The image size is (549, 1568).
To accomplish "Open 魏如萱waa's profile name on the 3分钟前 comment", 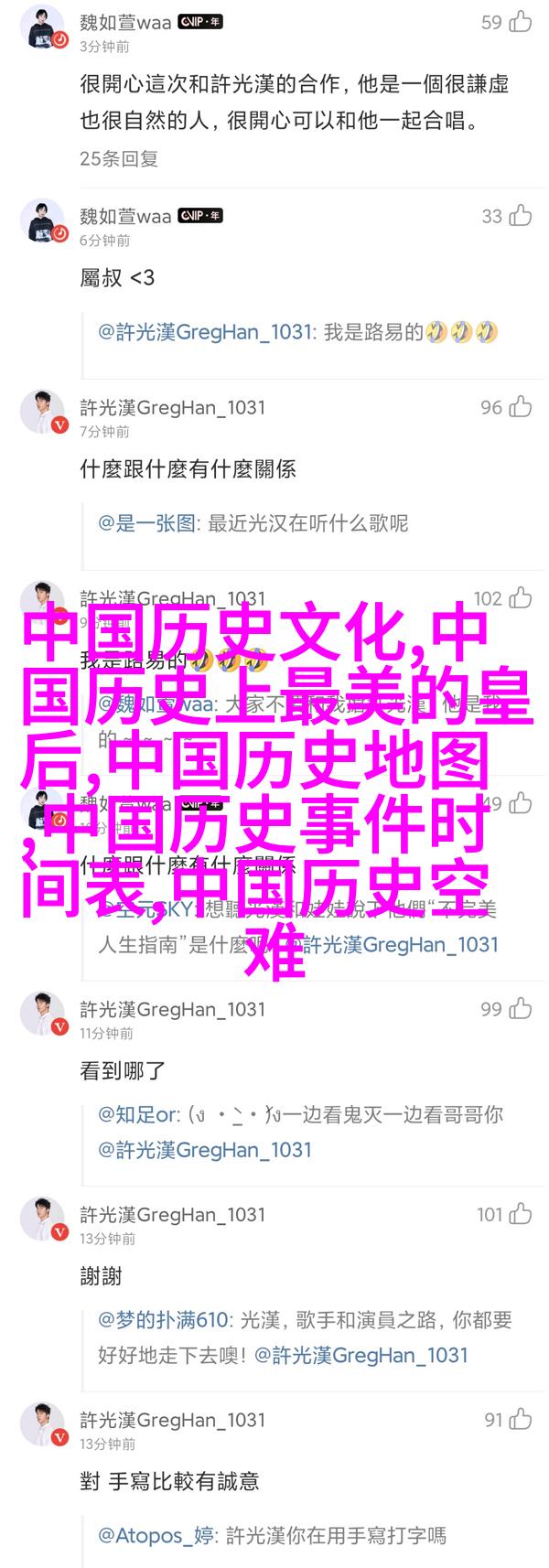I will coord(125,22).
